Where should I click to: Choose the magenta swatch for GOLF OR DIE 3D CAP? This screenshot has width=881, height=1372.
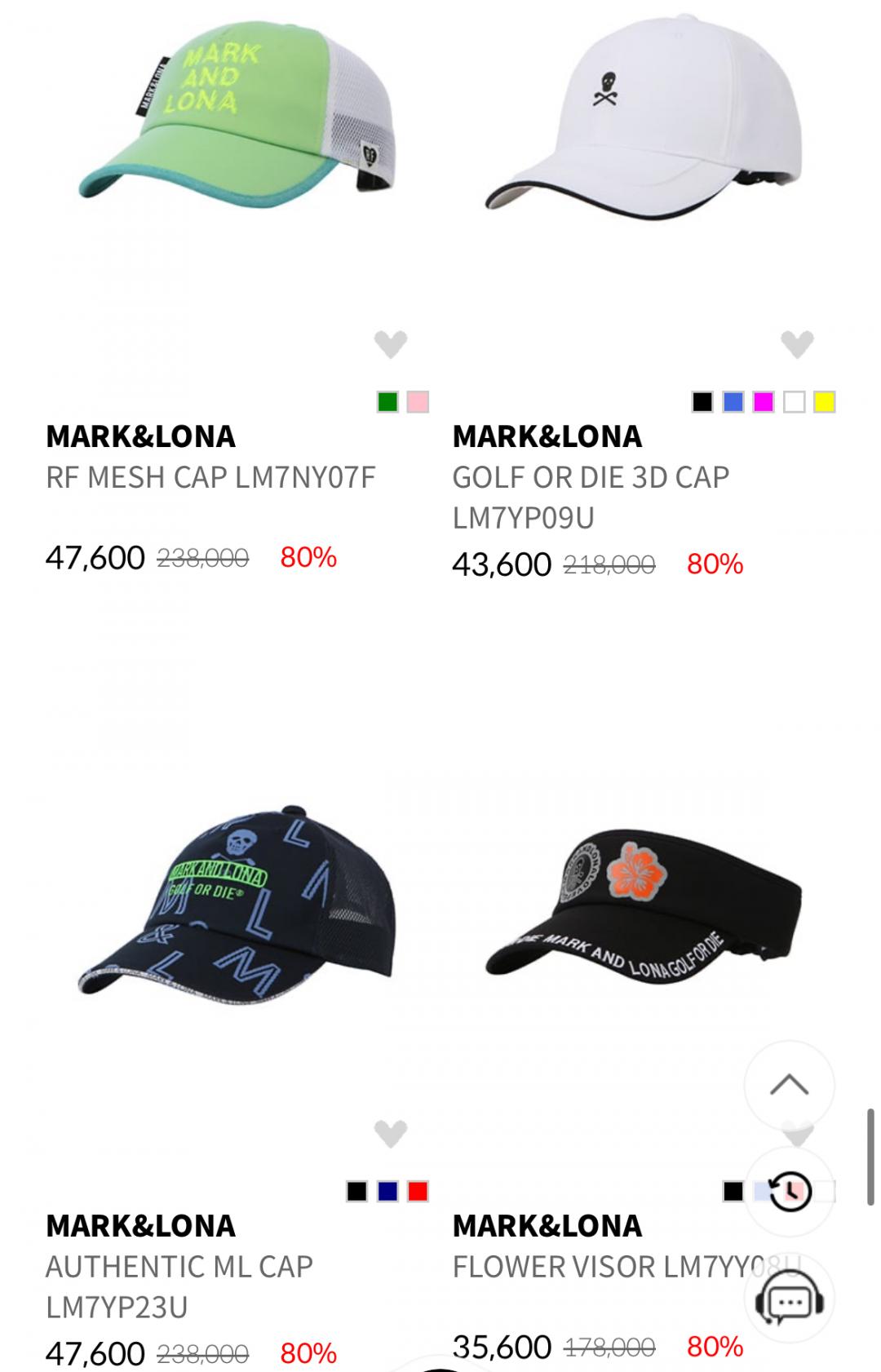point(764,402)
